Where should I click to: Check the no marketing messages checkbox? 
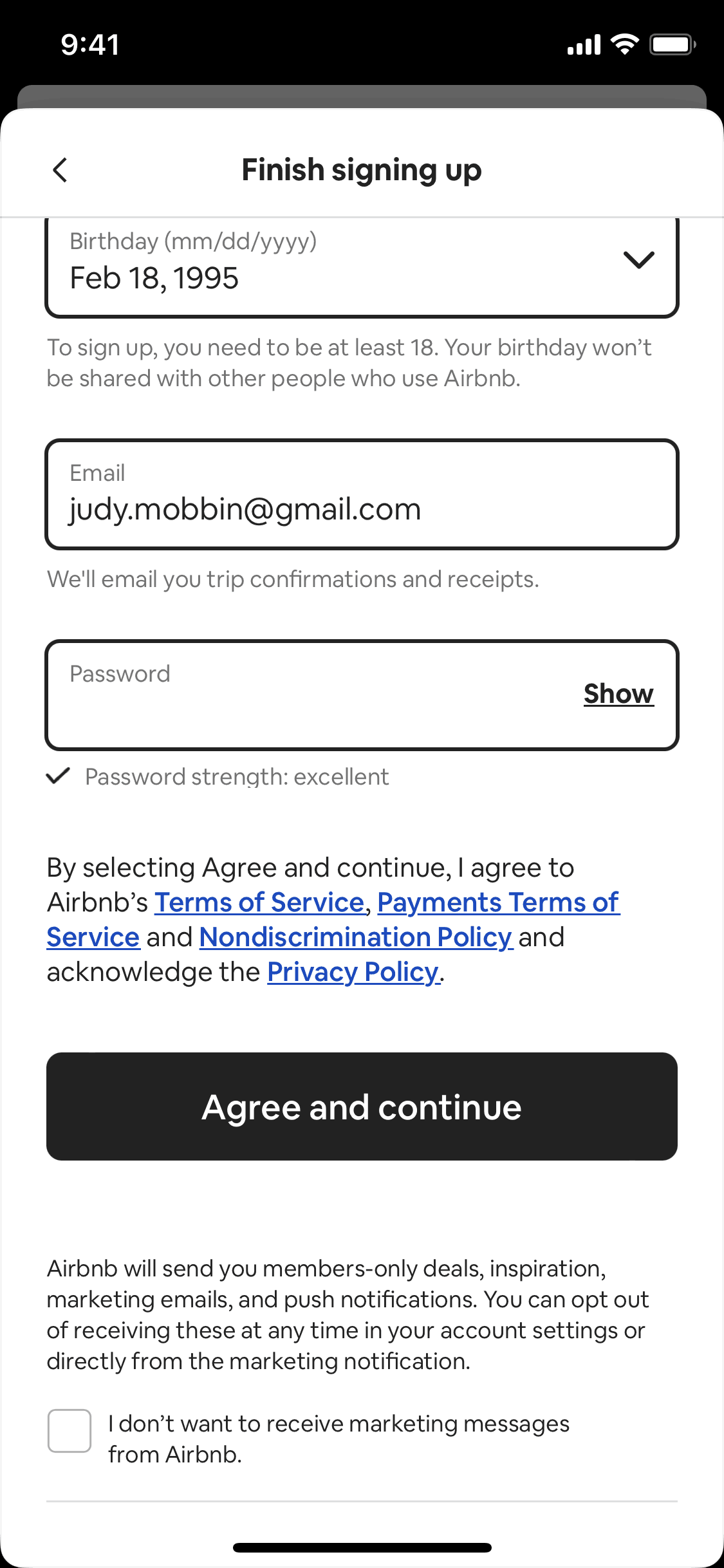point(70,1430)
